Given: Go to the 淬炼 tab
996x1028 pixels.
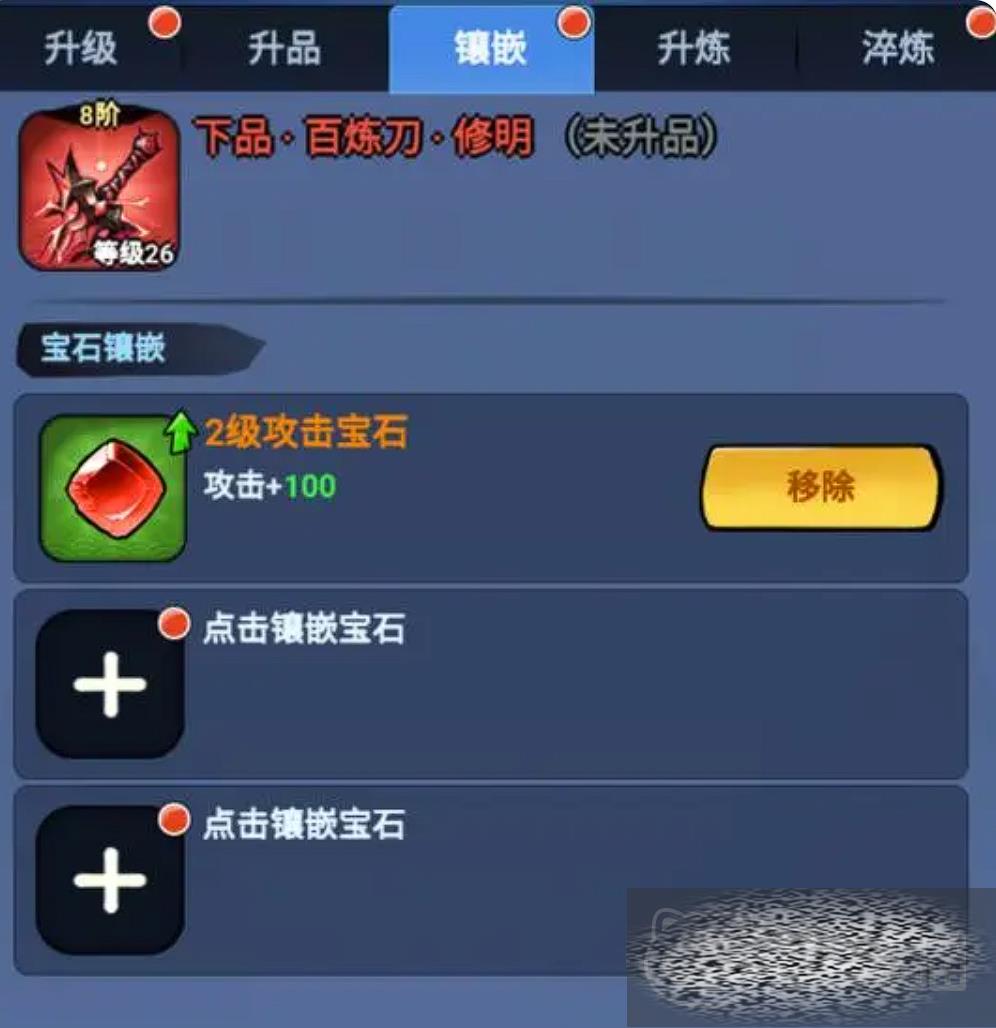Looking at the screenshot, I should [898, 48].
